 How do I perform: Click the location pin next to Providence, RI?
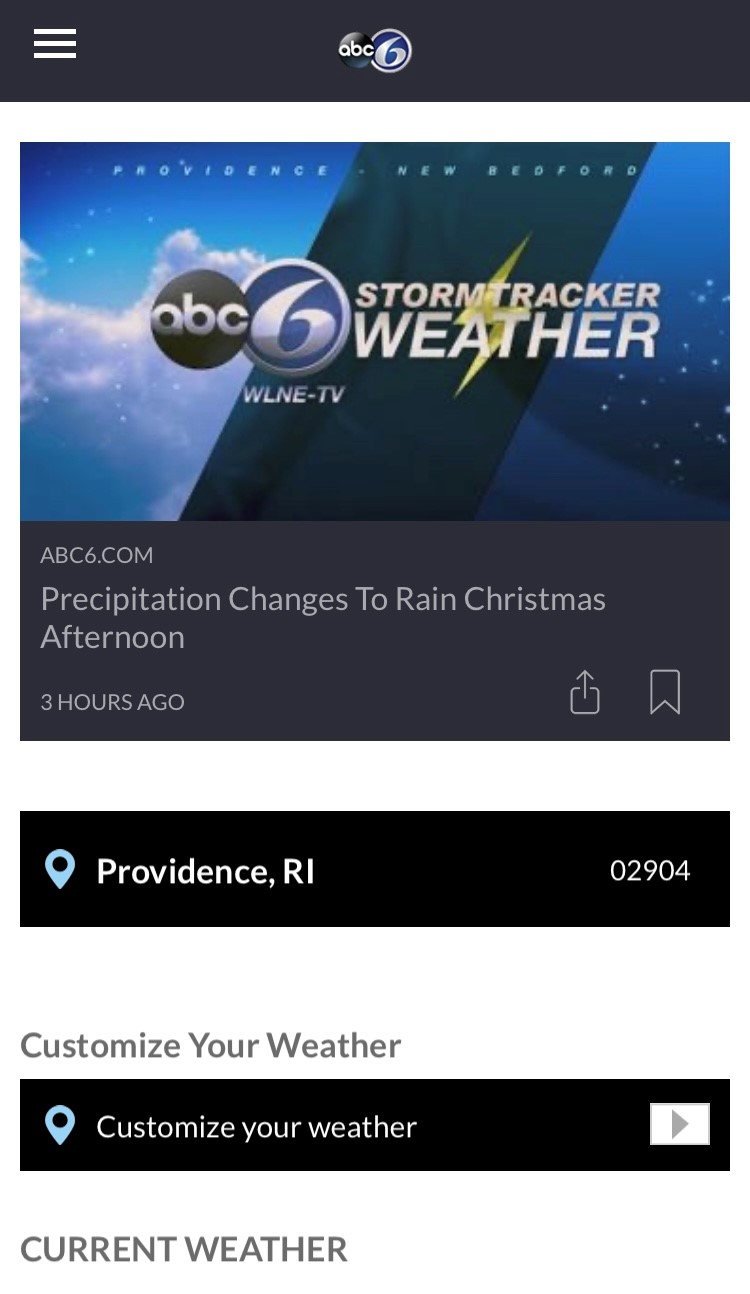(60, 869)
